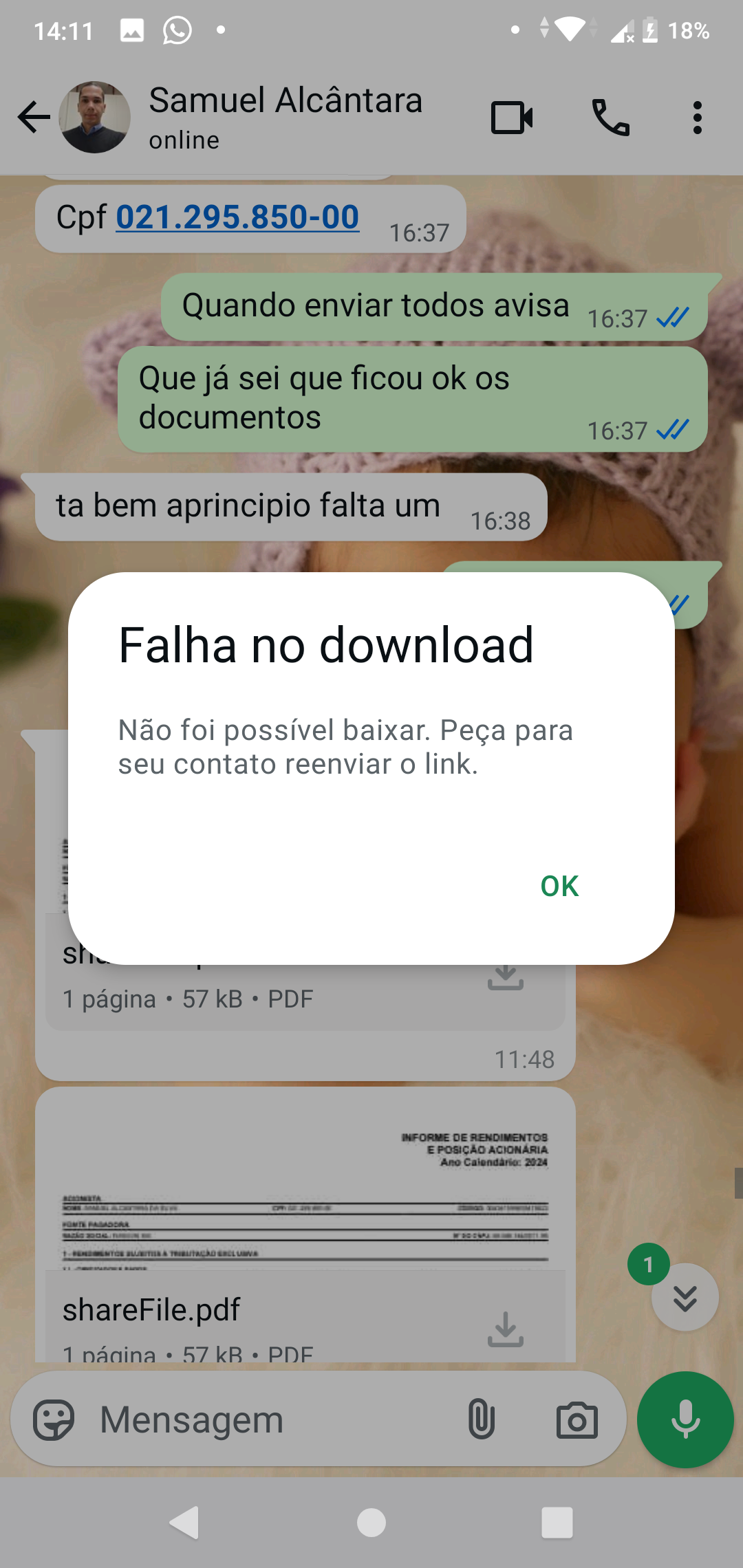Dismiss the download failure dialog with OK
The width and height of the screenshot is (743, 1568).
[x=559, y=886]
